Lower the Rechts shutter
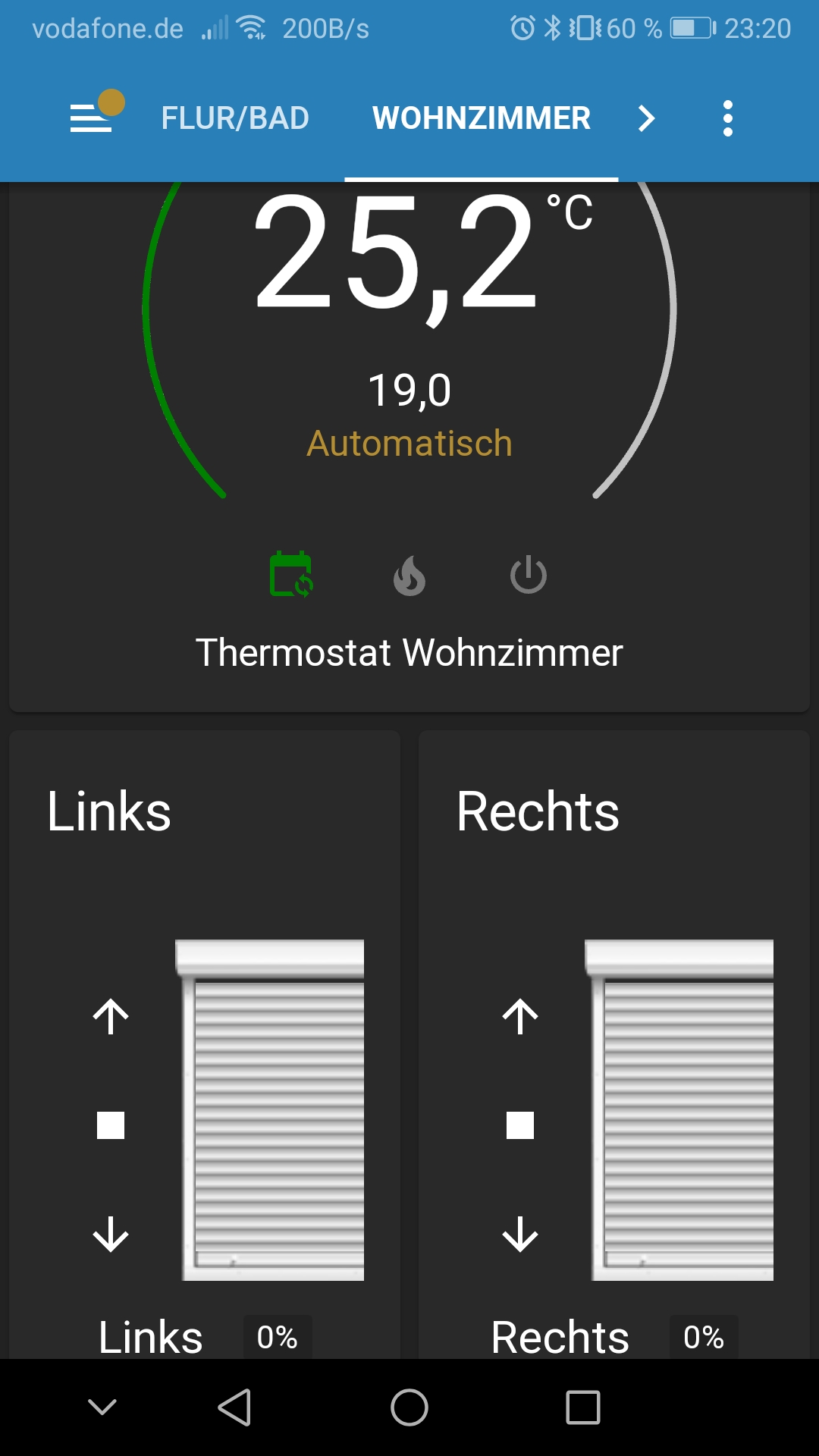The width and height of the screenshot is (819, 1456). 520,1234
